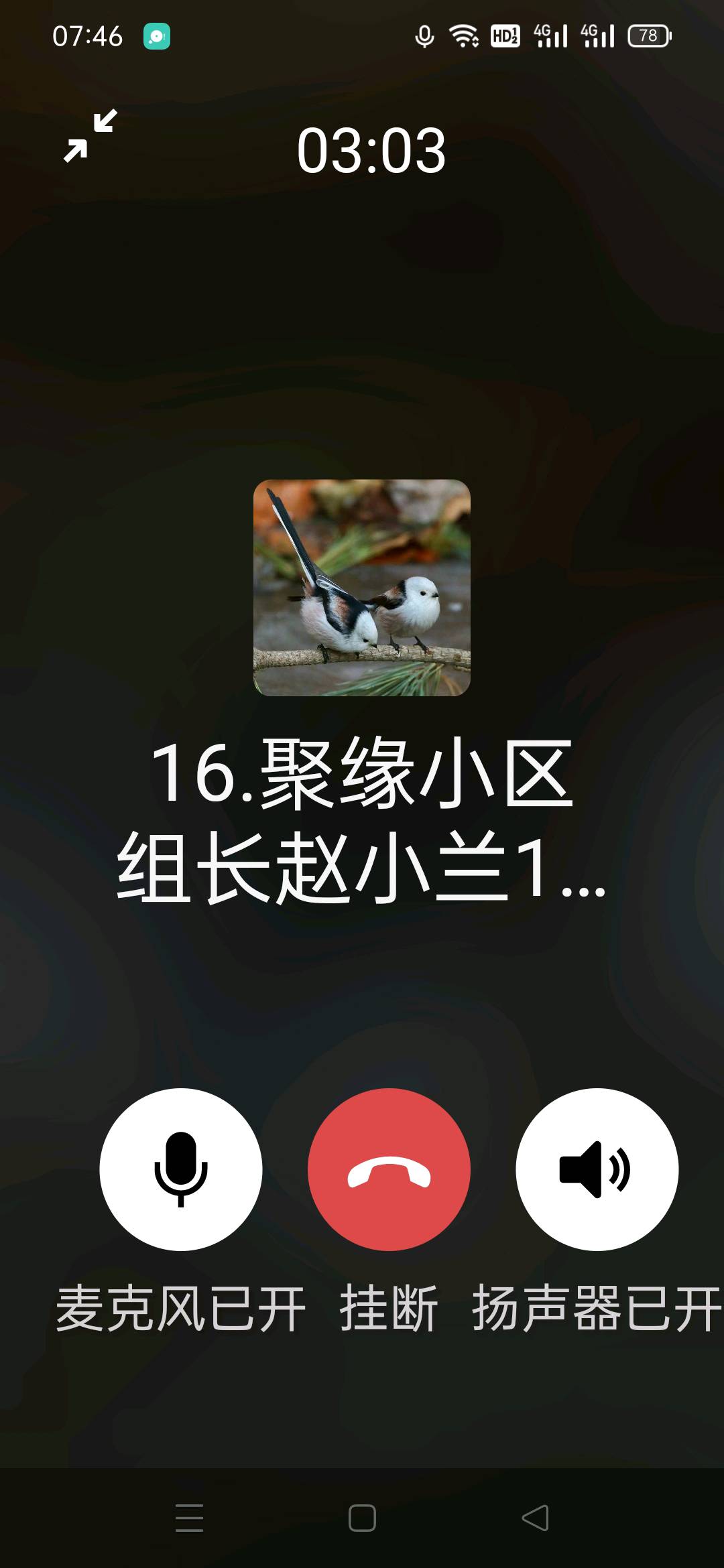Open recent apps menu
The image size is (724, 1568).
pyautogui.click(x=189, y=1518)
